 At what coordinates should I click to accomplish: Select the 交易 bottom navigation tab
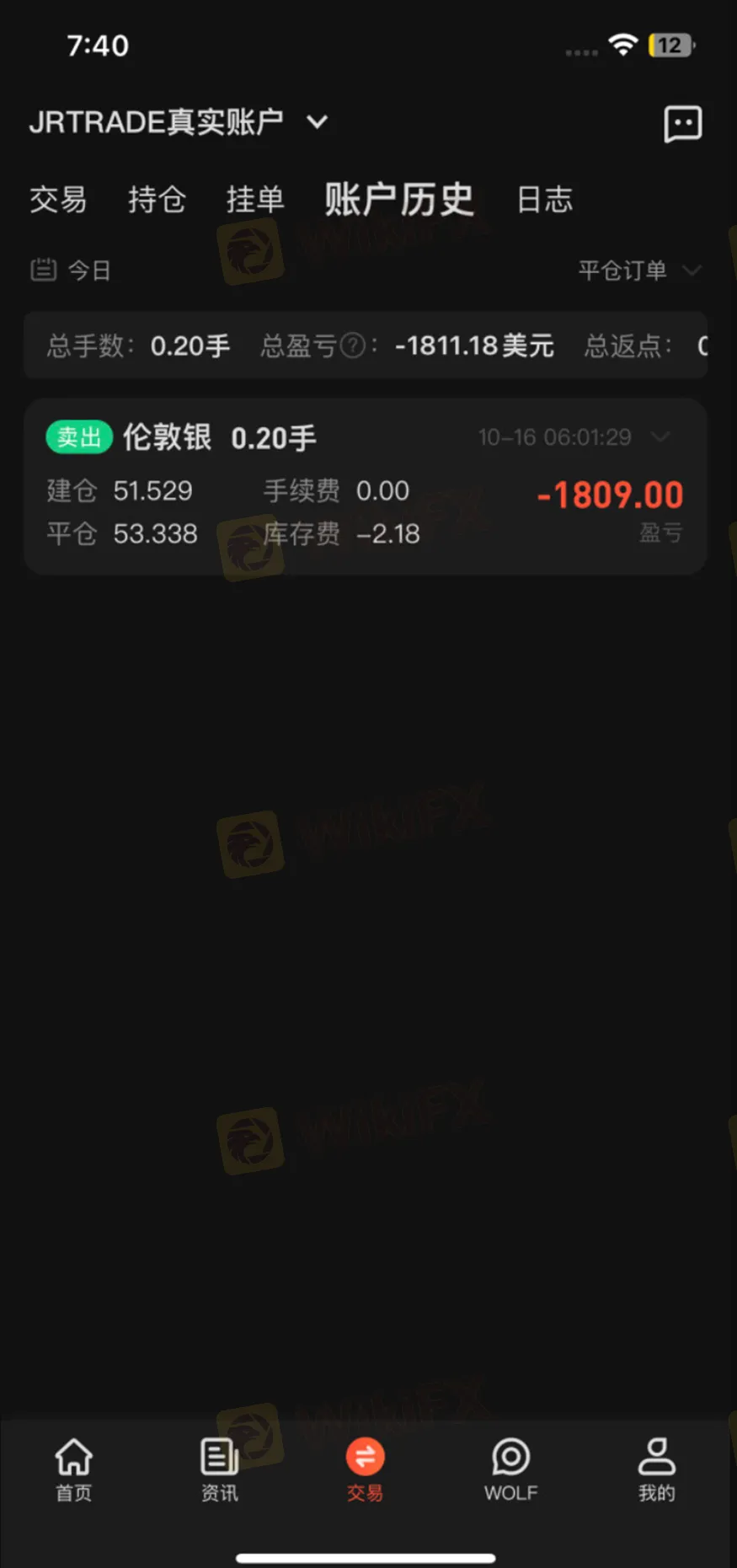365,1469
